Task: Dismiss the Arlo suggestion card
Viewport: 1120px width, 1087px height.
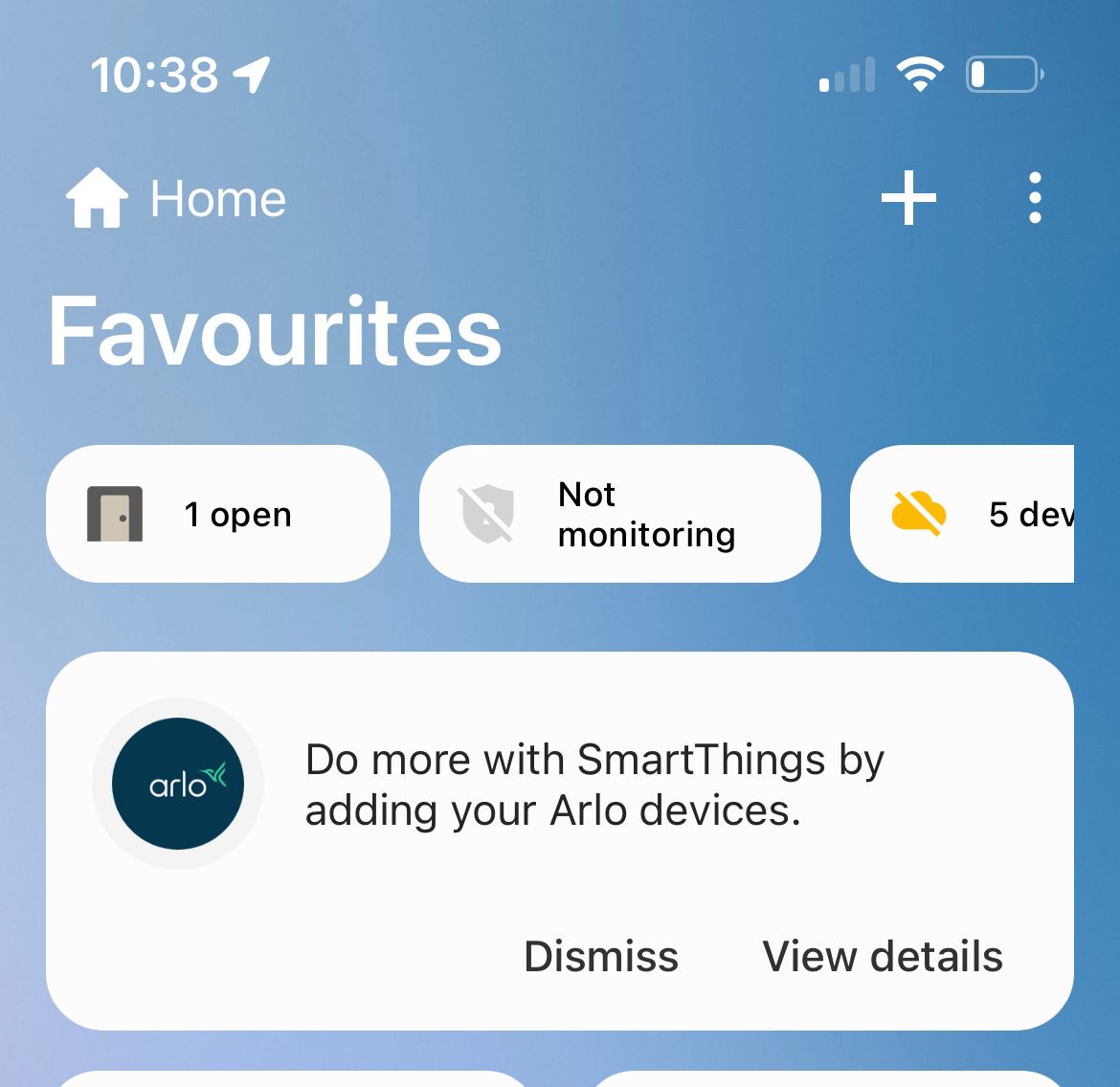Action: click(601, 956)
